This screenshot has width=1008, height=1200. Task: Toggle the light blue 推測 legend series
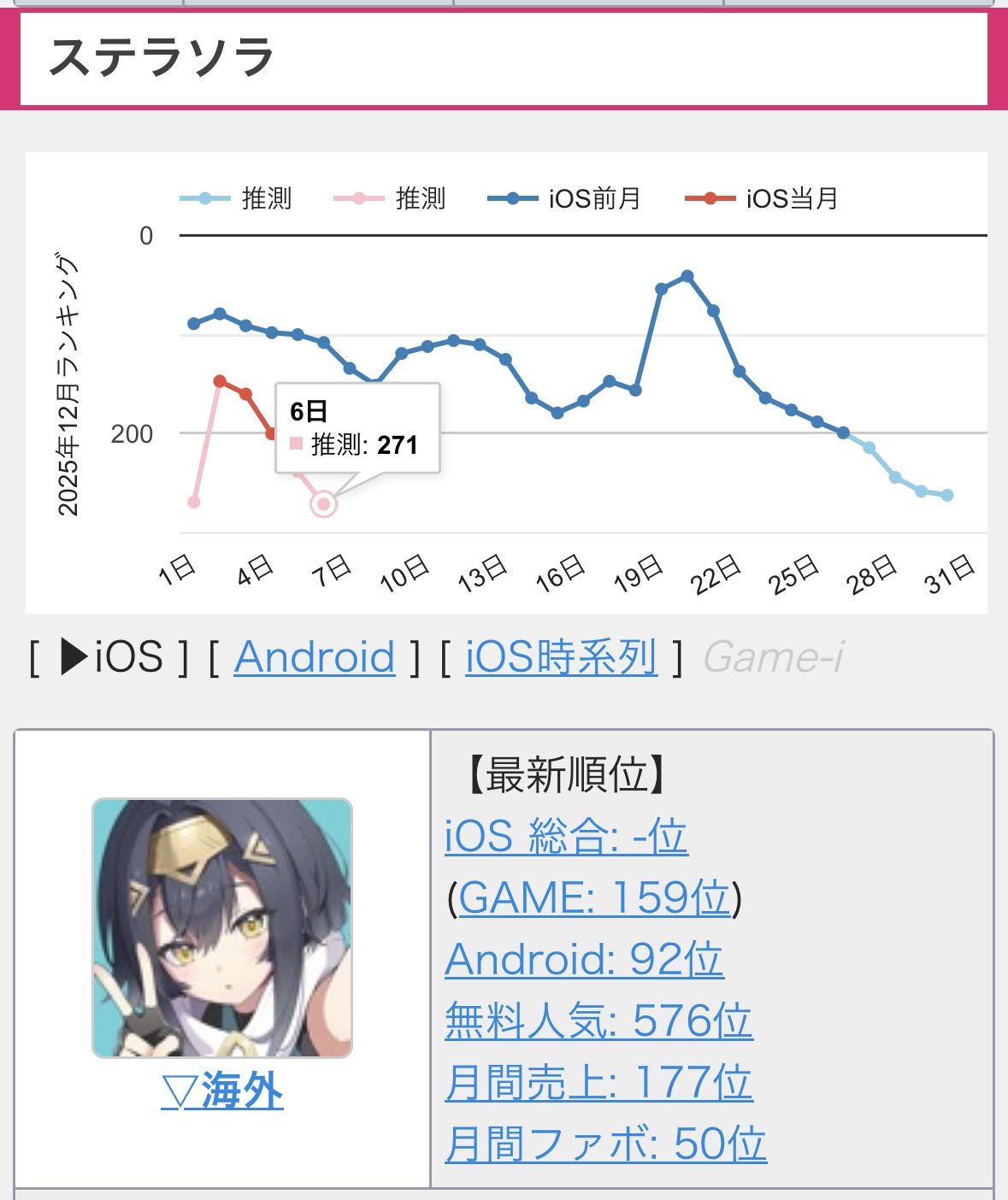(x=237, y=198)
